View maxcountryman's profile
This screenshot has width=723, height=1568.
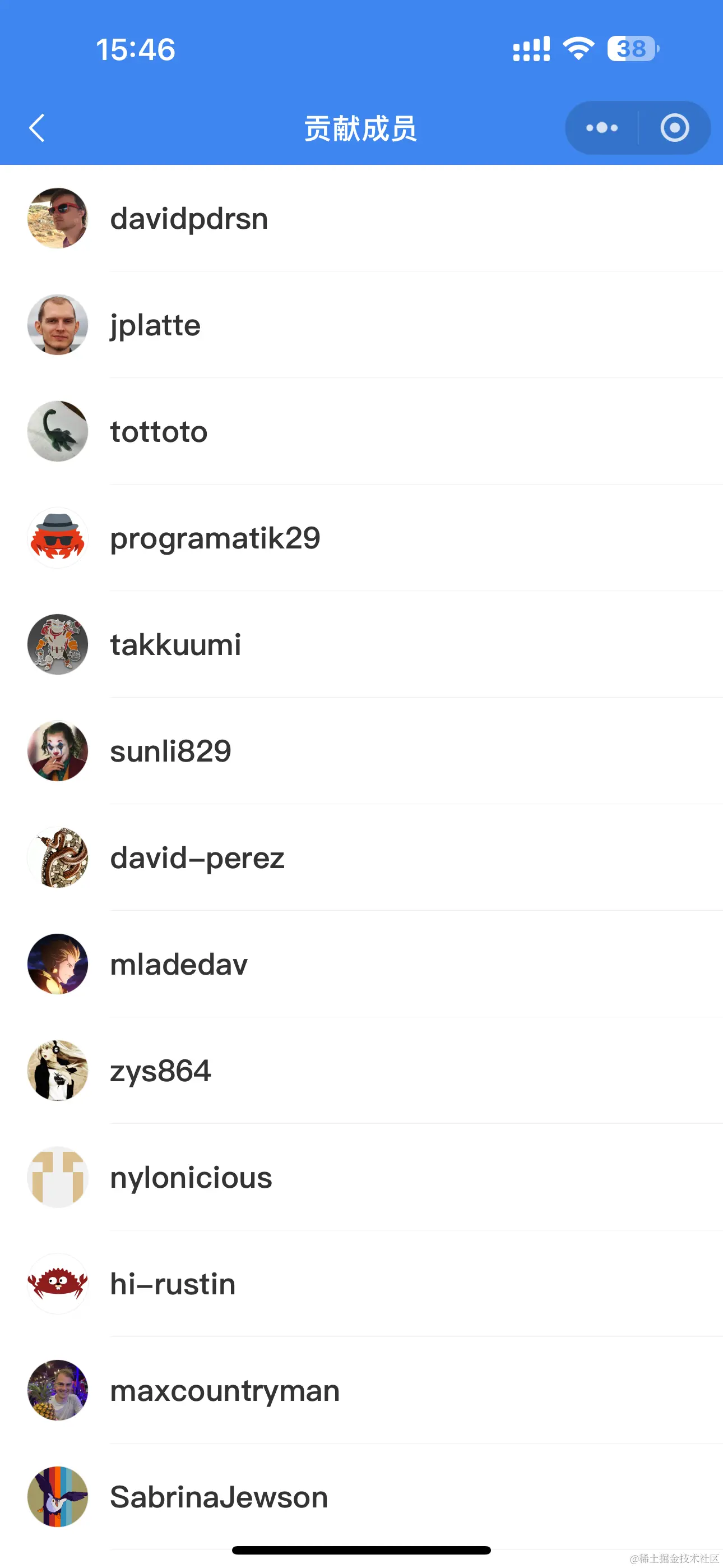coord(225,1390)
